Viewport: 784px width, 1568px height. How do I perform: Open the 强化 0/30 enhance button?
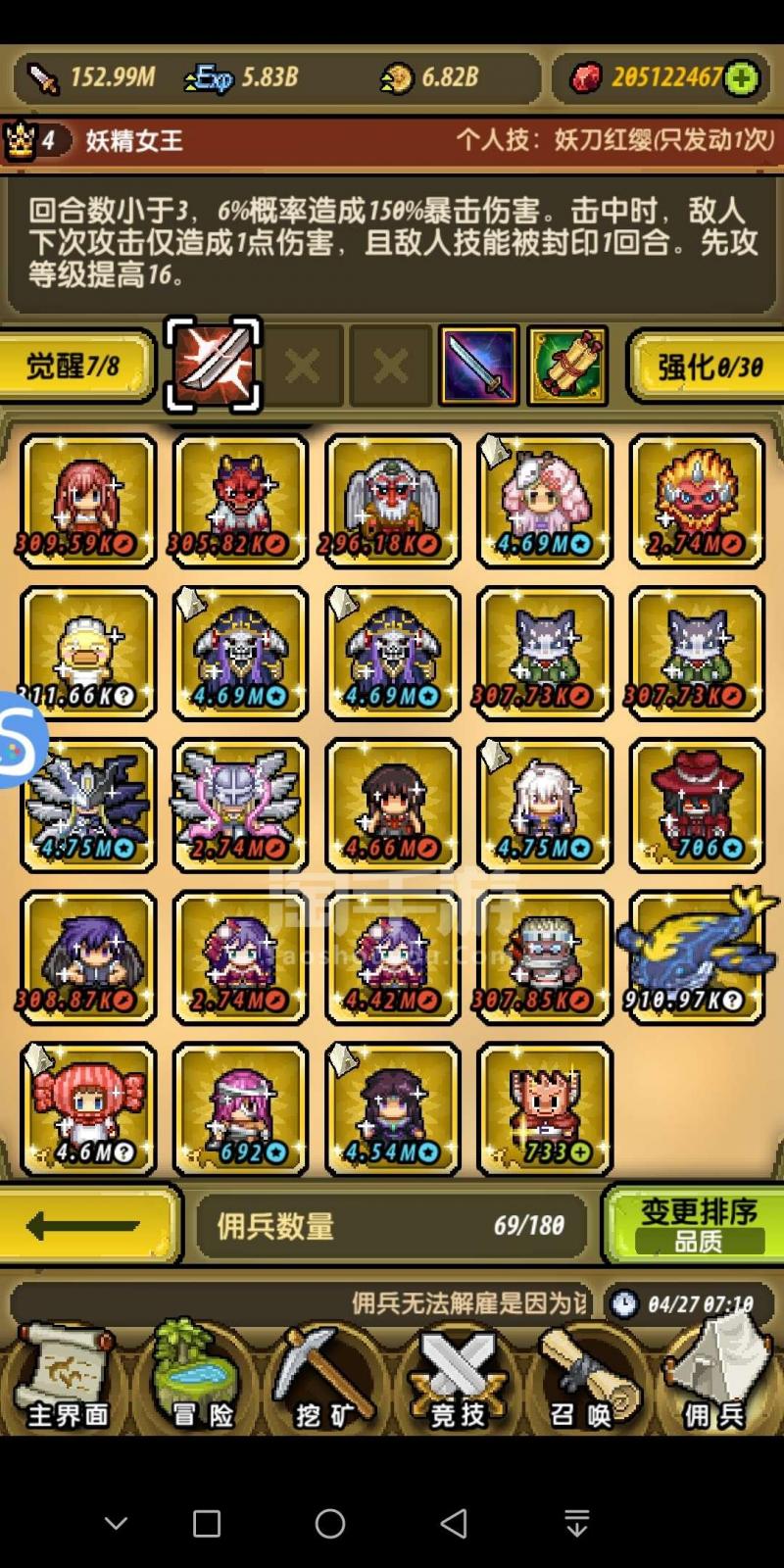coord(708,367)
